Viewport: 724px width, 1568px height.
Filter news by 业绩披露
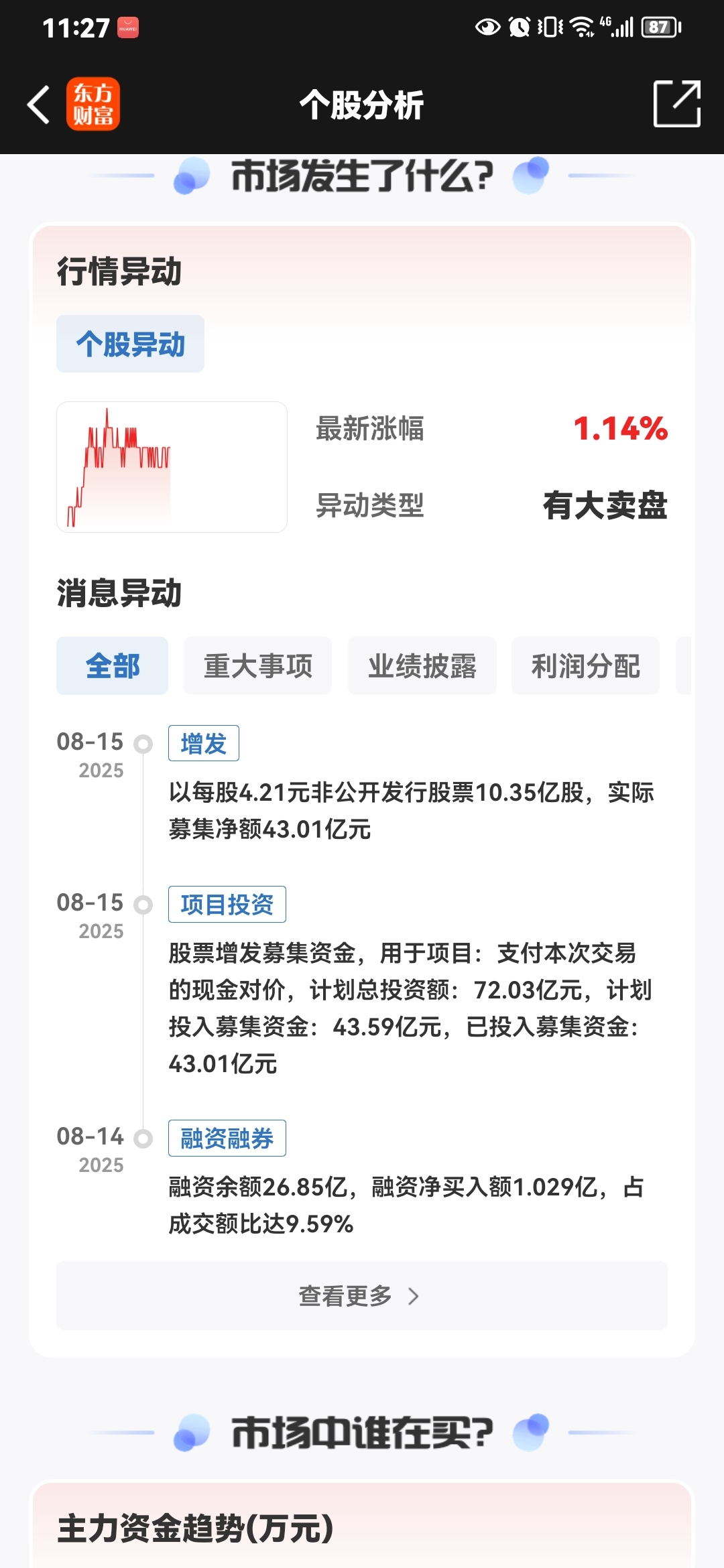[x=422, y=666]
